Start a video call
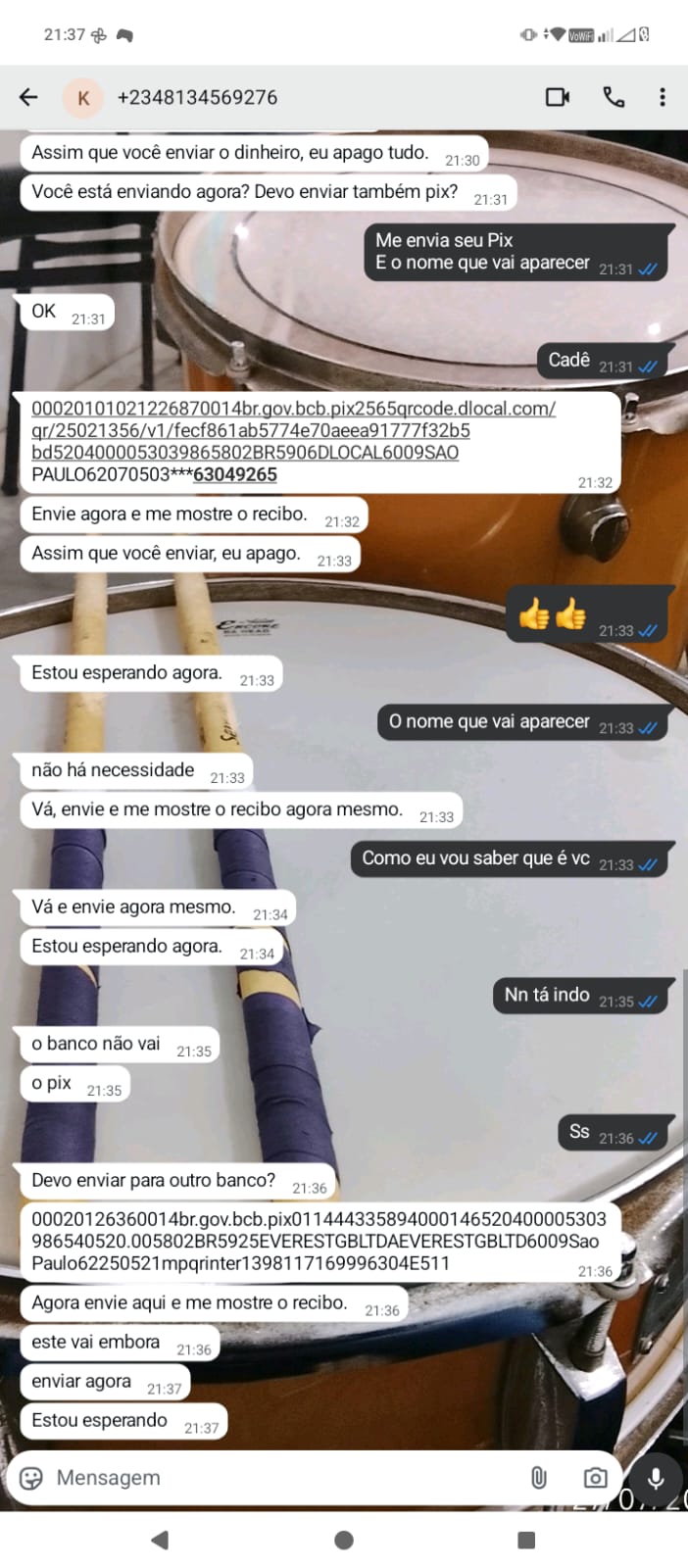The image size is (688, 1568). [557, 97]
